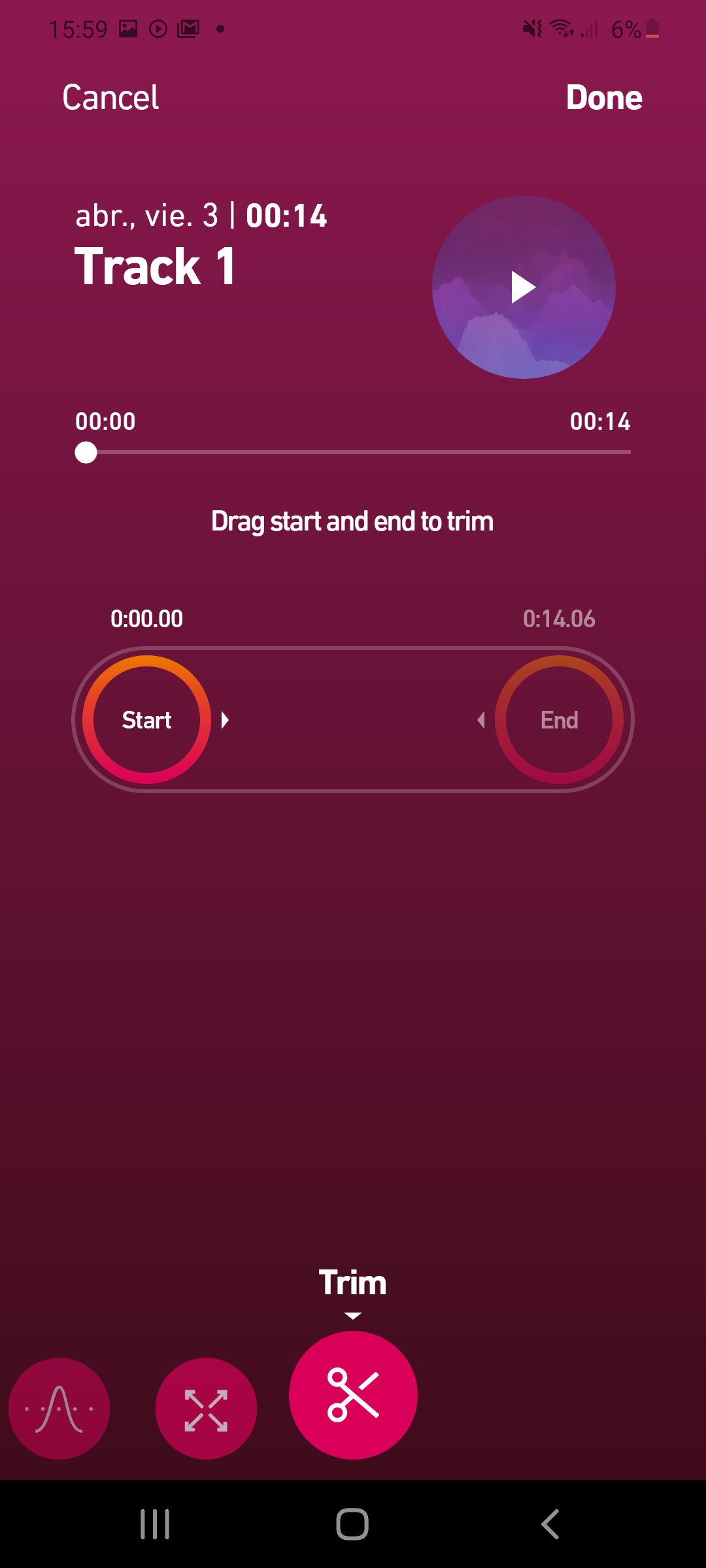Select the End trim handle
Viewport: 706px width, 1568px height.
[x=559, y=719]
